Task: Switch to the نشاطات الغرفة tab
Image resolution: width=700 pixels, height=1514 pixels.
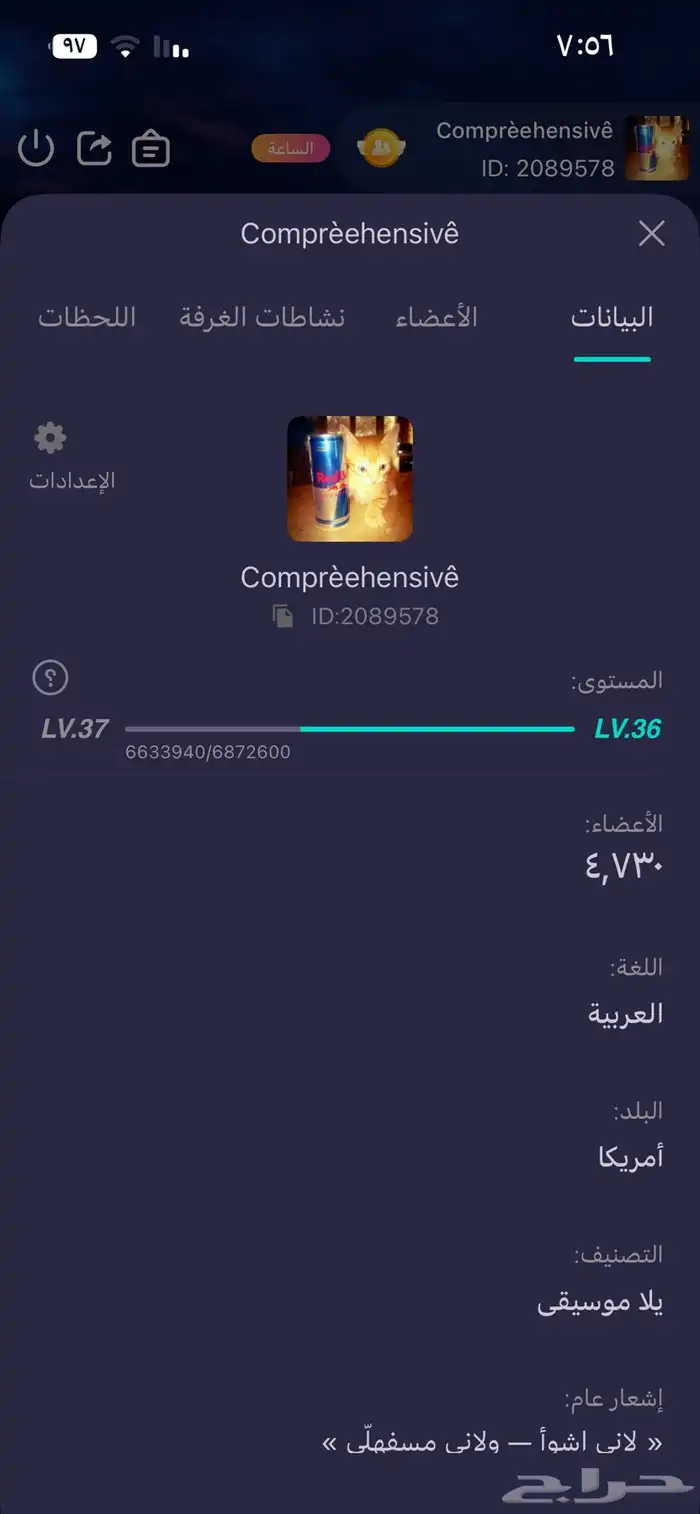Action: pos(262,318)
